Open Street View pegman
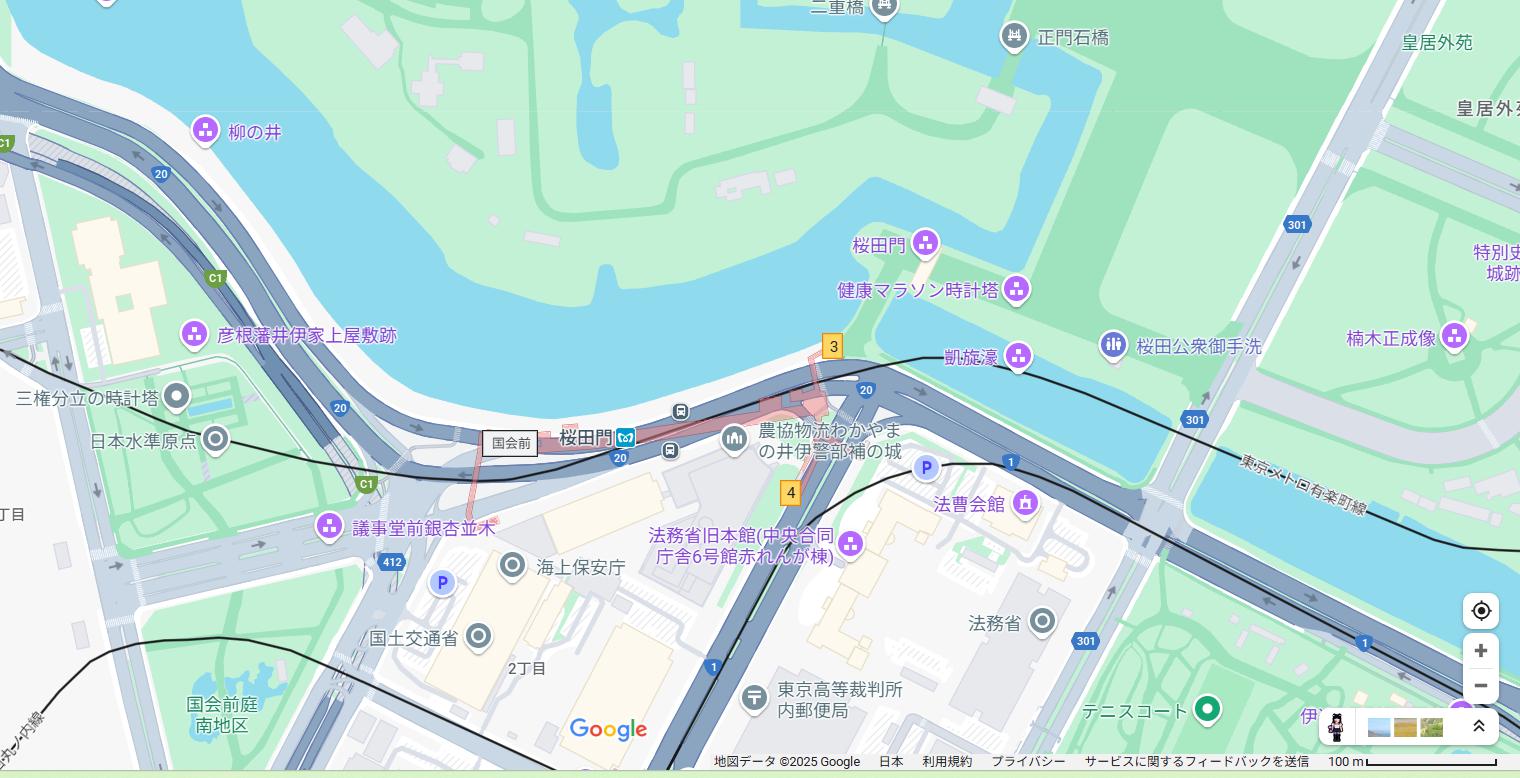 point(1336,727)
